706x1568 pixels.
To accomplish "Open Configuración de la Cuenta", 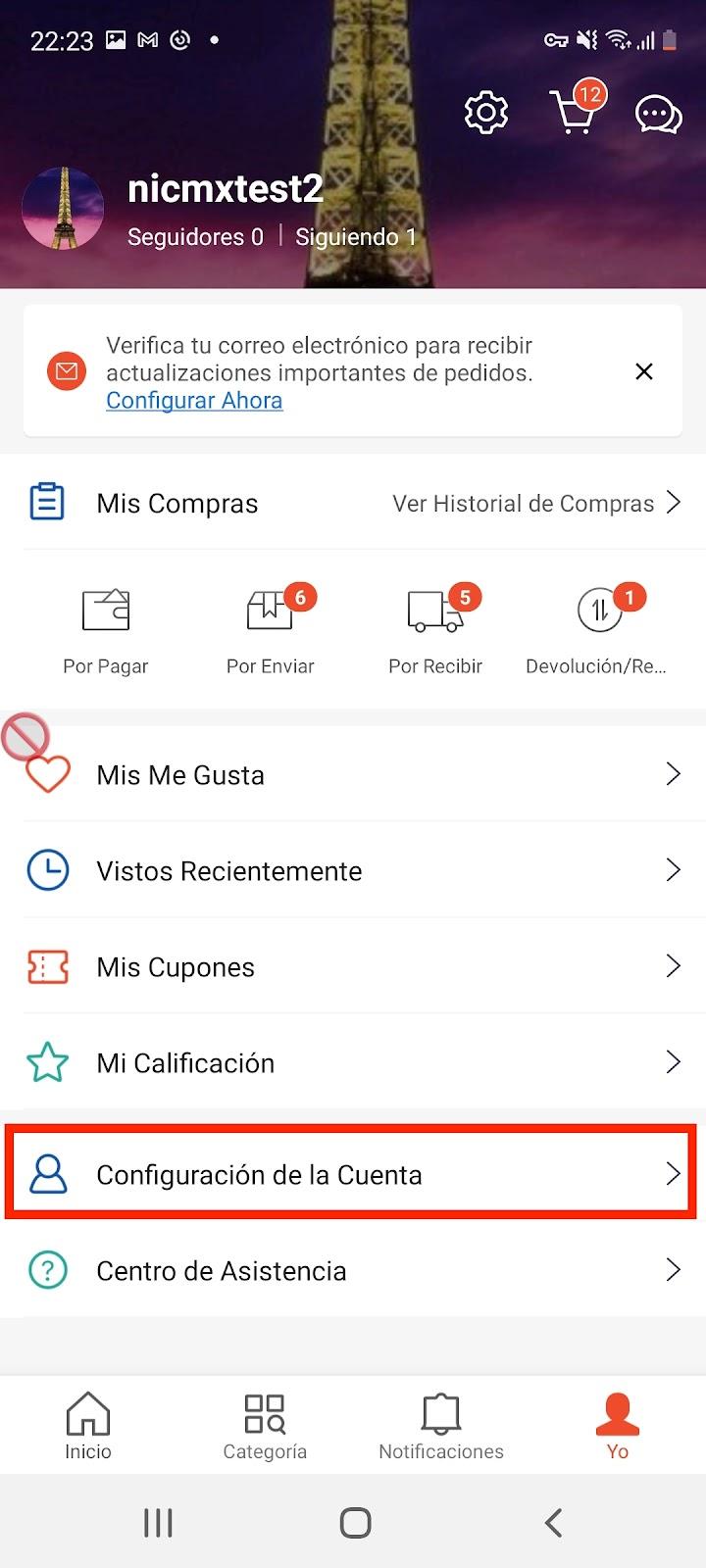I will pyautogui.click(x=353, y=1174).
